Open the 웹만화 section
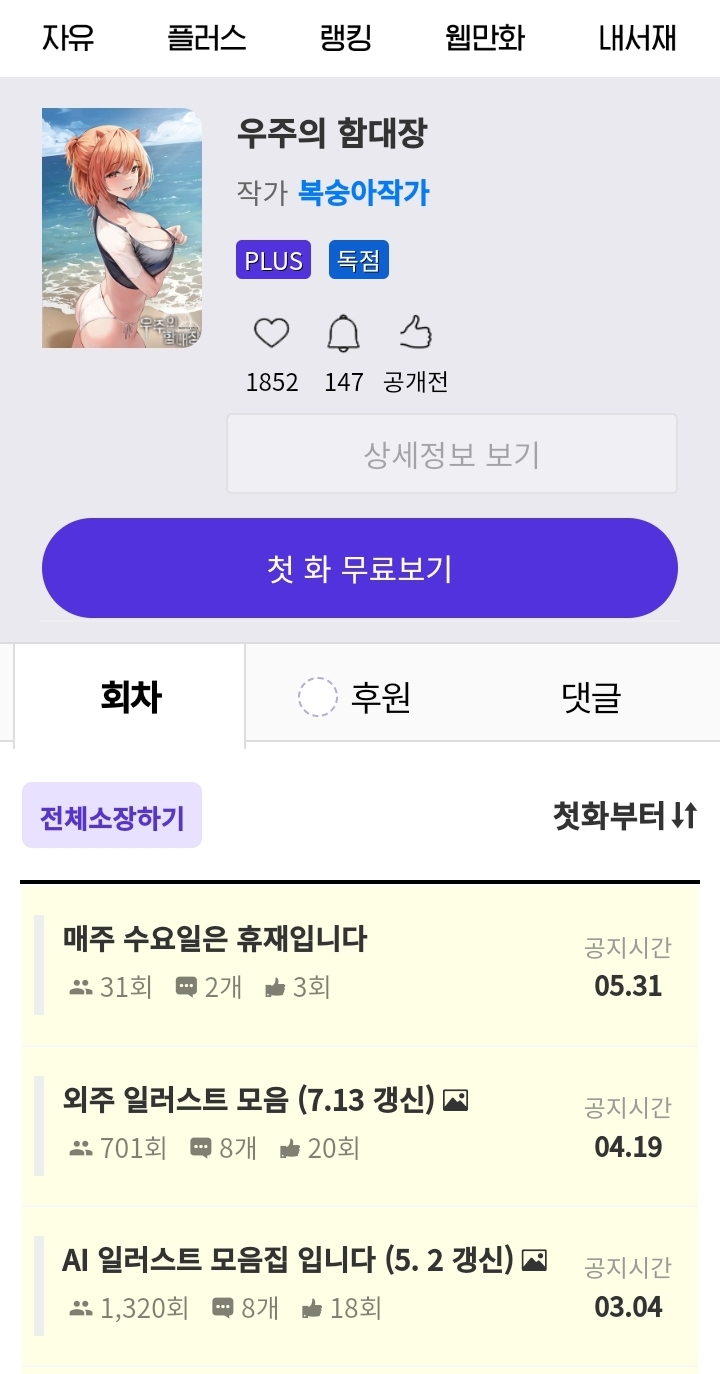 pyautogui.click(x=485, y=39)
